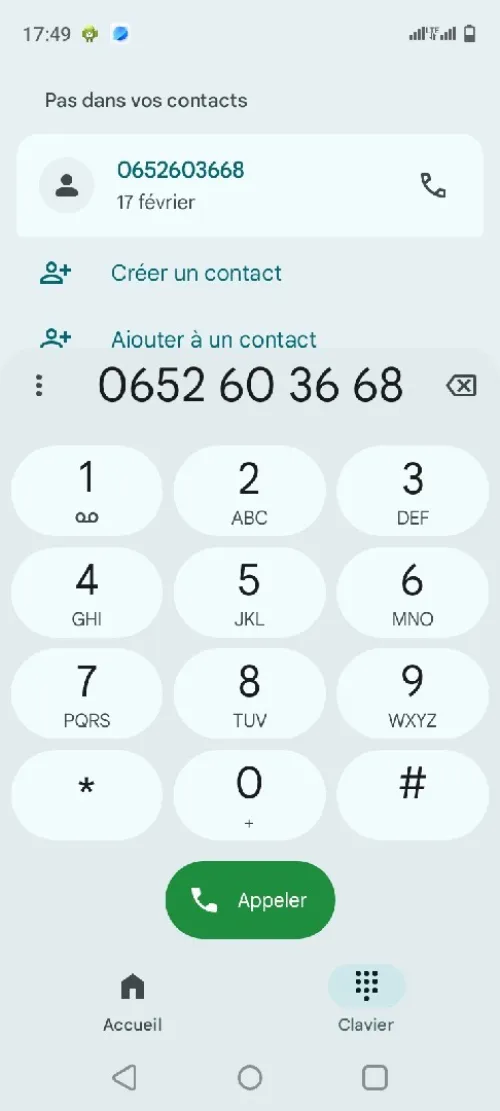
Task: Go back with system navigation arrow
Action: [124, 1078]
